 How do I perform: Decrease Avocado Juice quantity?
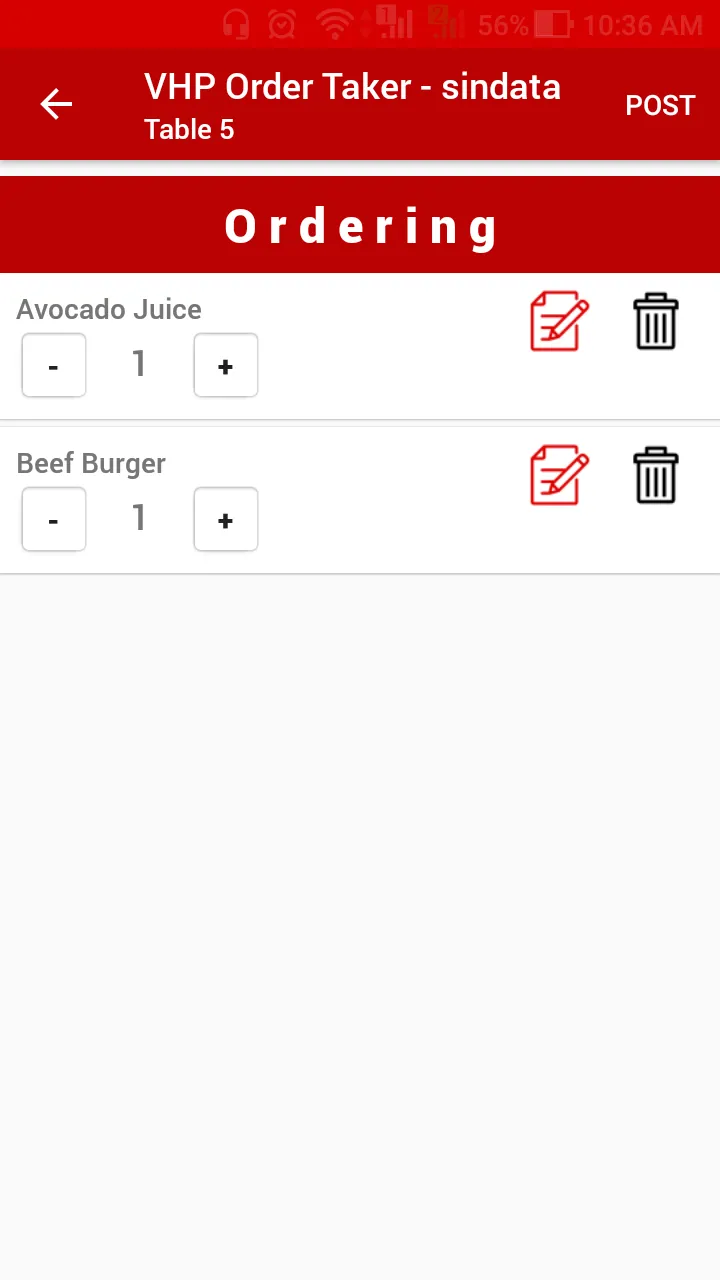tap(54, 365)
